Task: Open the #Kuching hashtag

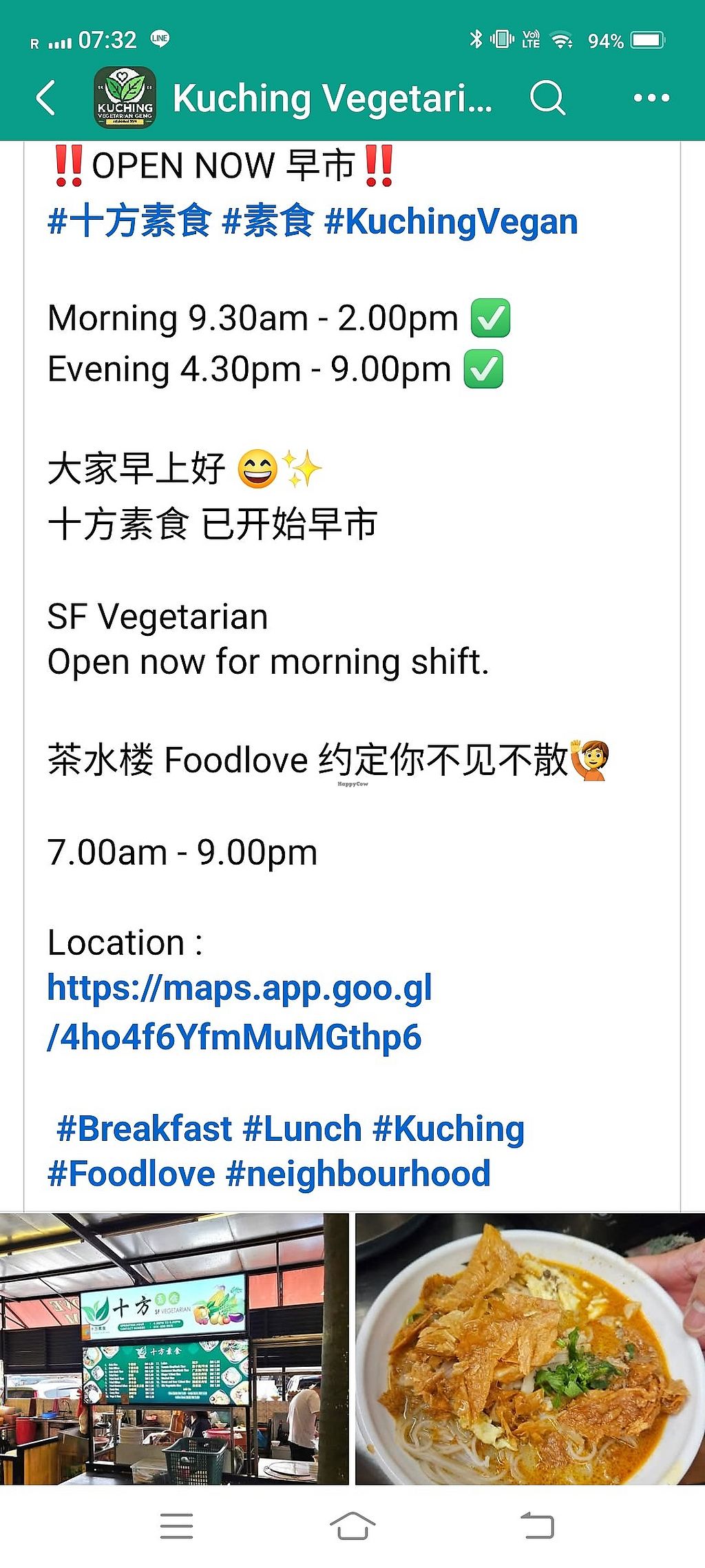Action: 448,1129
